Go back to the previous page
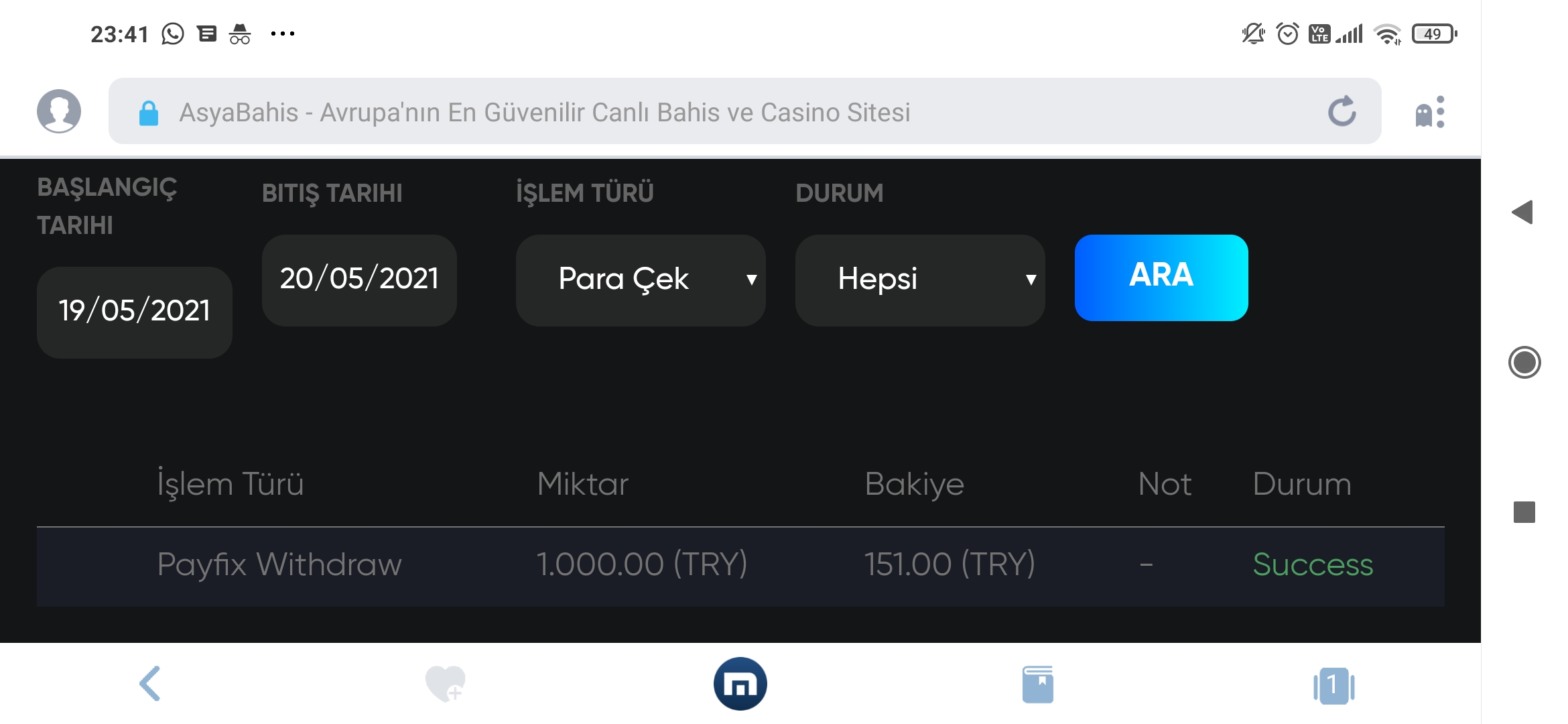 coord(151,684)
